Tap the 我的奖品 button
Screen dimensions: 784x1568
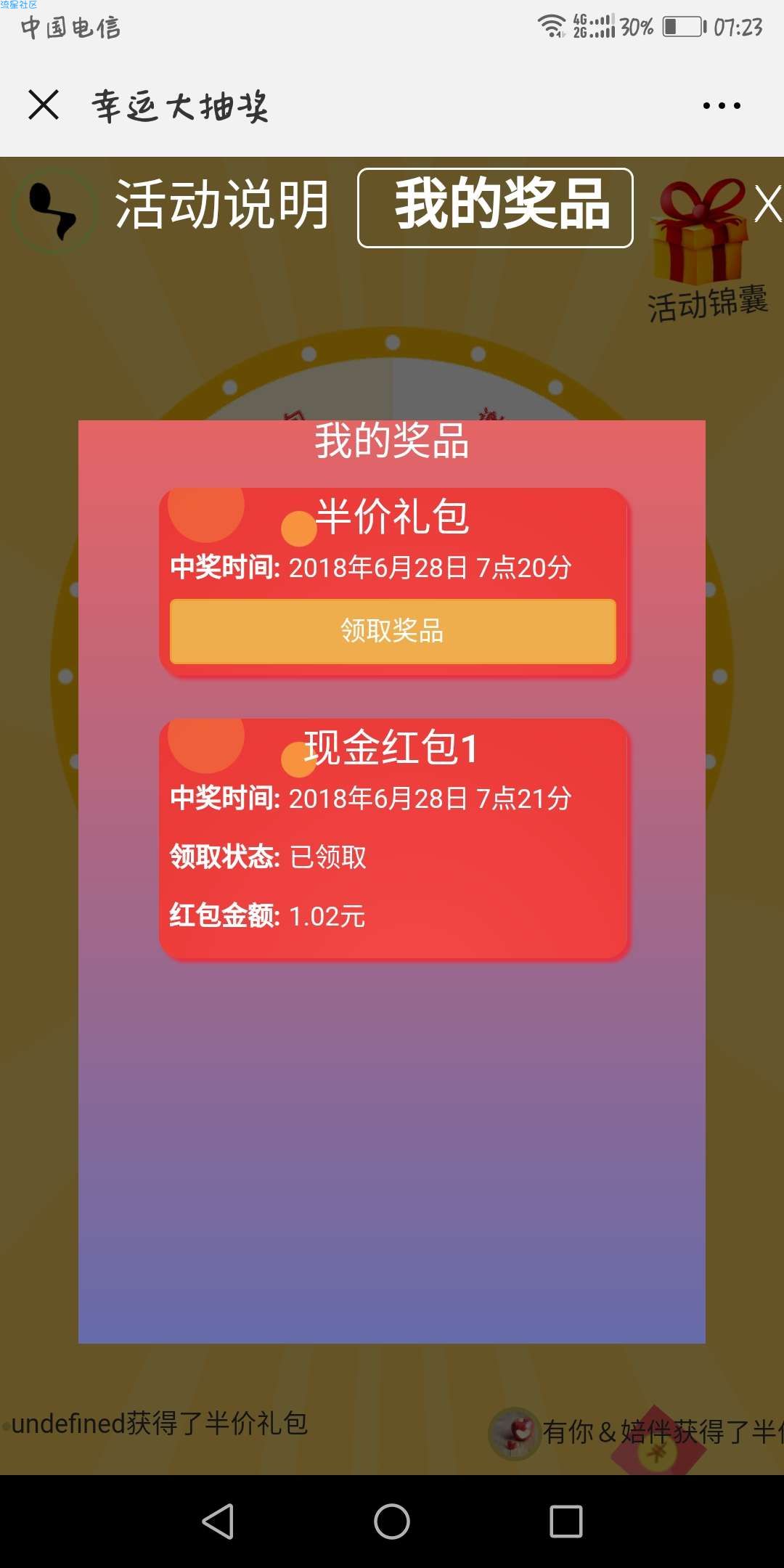click(495, 208)
